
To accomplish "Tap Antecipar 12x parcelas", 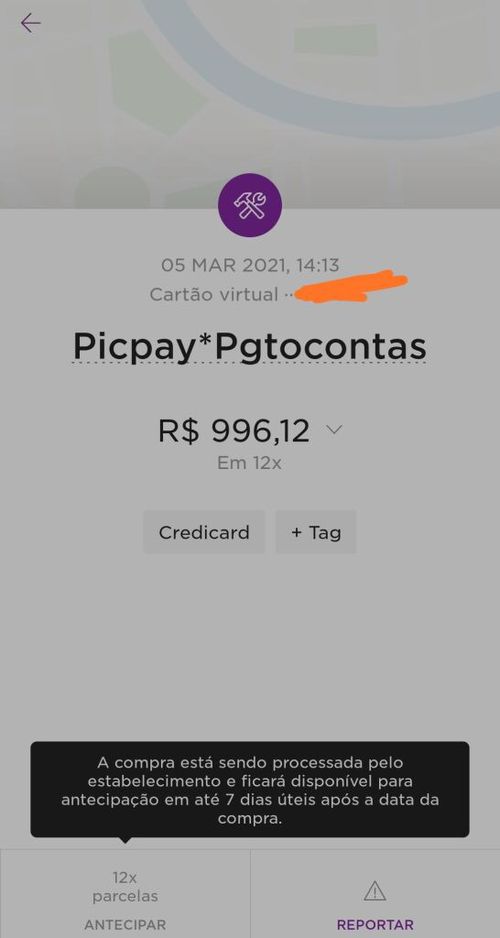I will tap(125, 894).
